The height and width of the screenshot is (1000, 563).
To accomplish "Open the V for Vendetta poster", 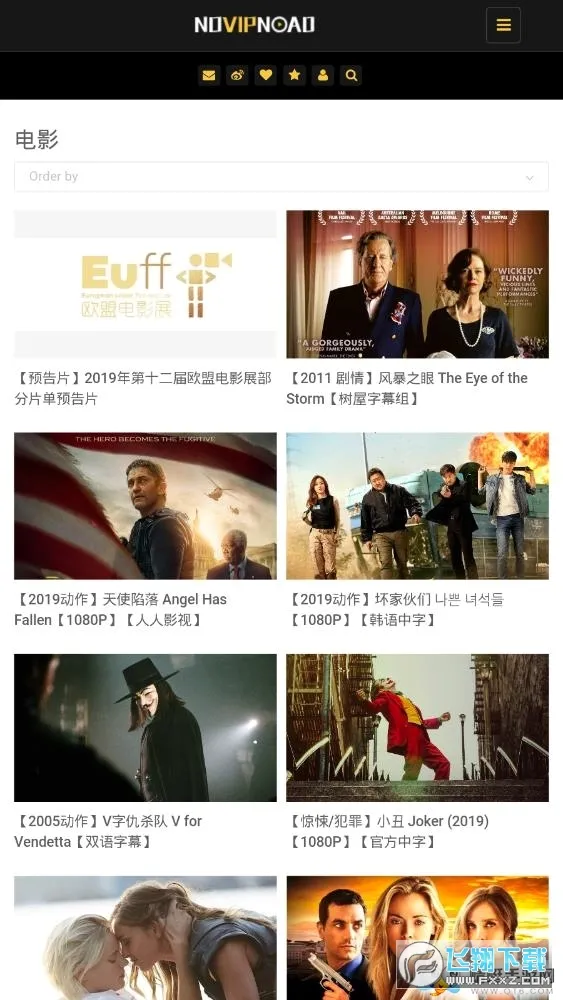I will point(145,728).
